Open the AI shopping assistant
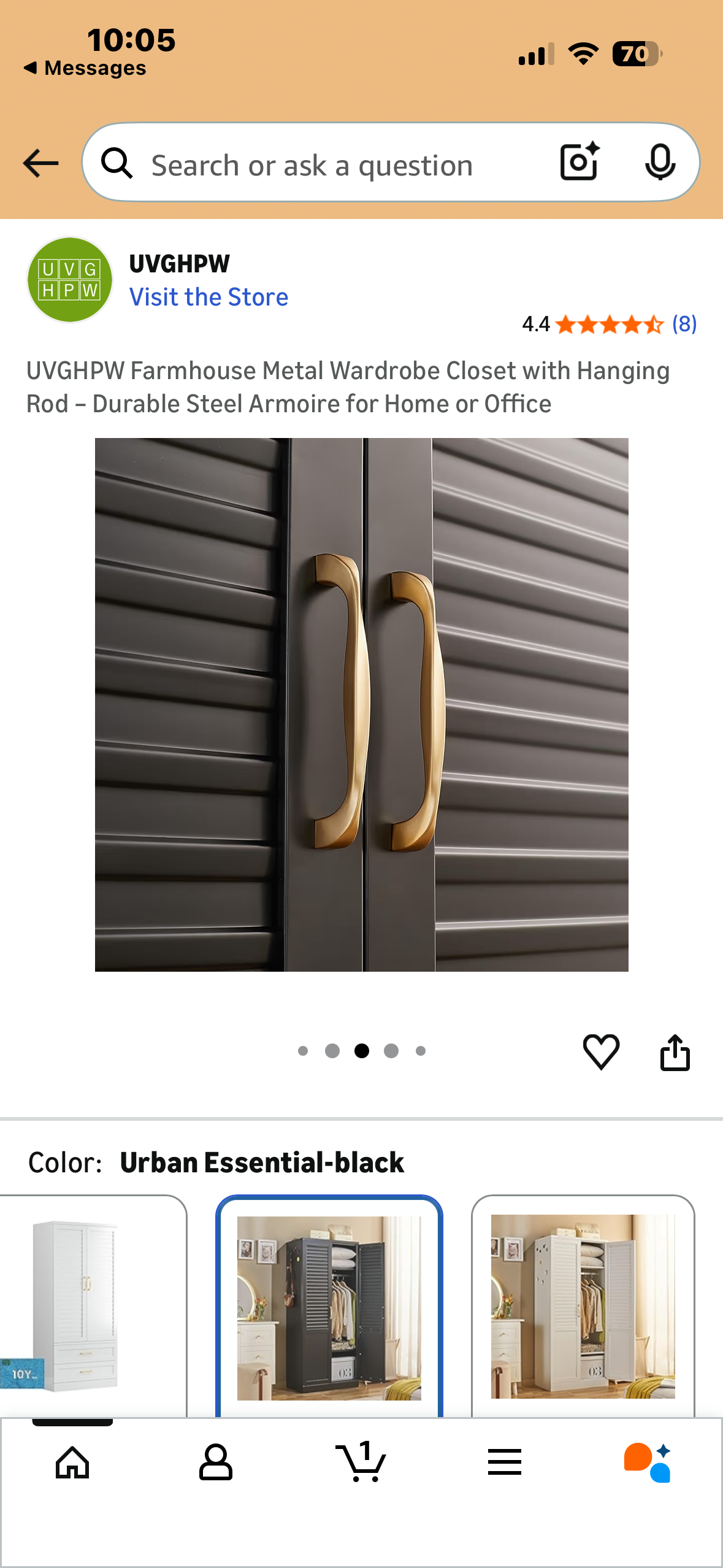This screenshot has width=723, height=1568. coord(648,1462)
